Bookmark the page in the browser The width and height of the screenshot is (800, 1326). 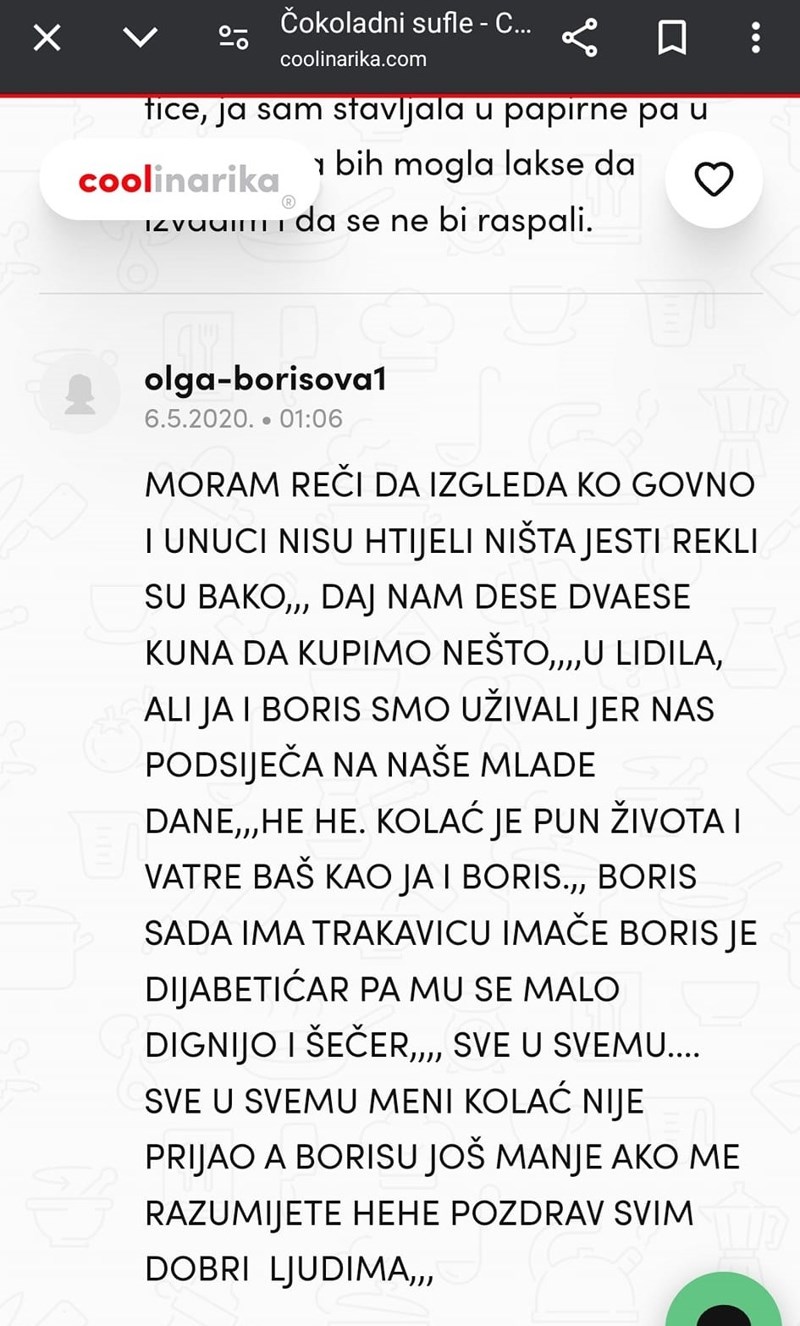pyautogui.click(x=671, y=39)
